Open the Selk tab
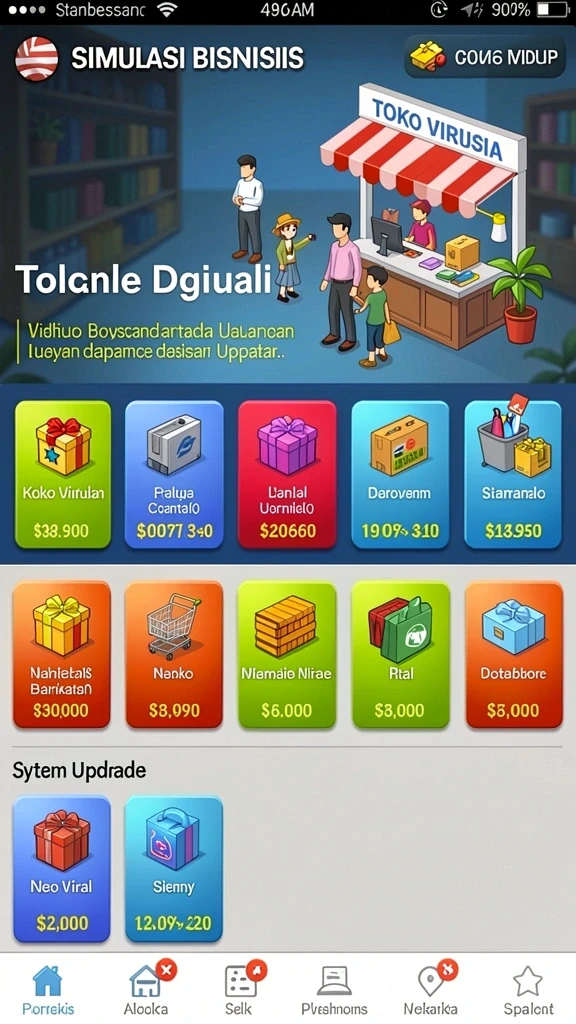This screenshot has width=576, height=1024. [240, 990]
